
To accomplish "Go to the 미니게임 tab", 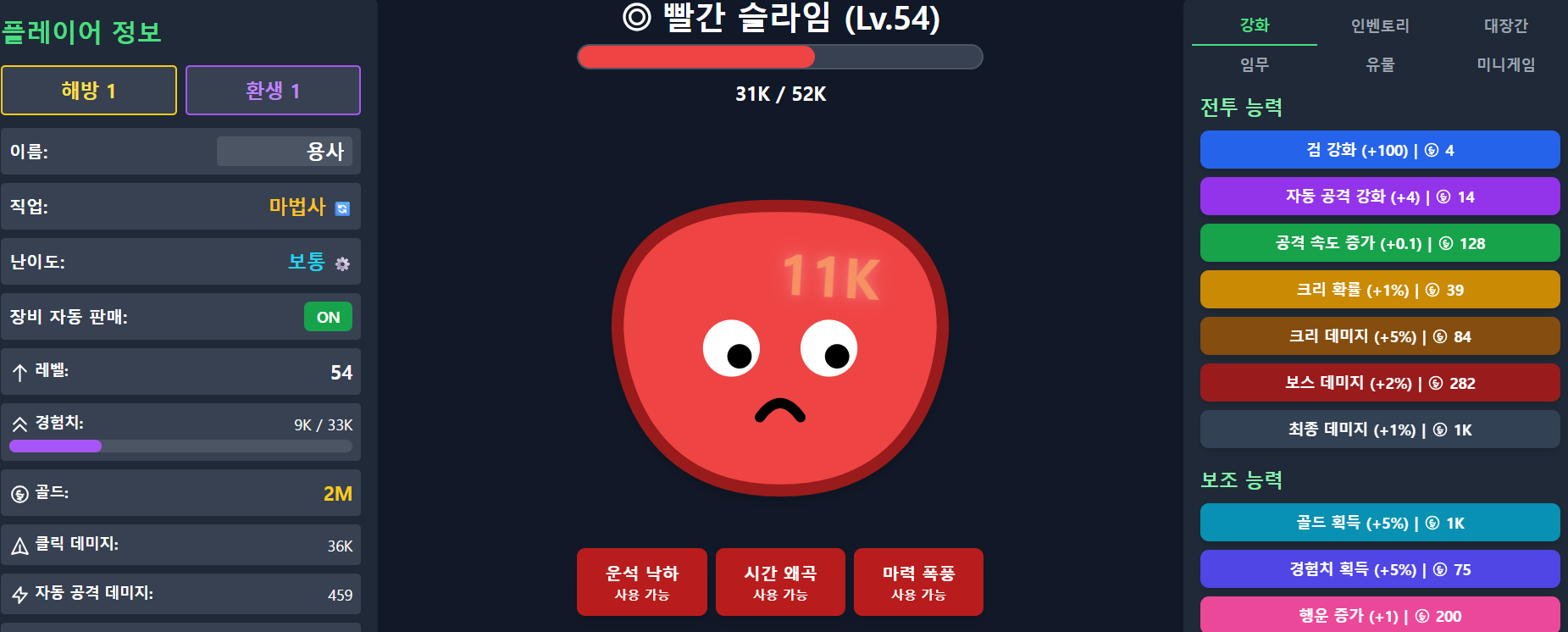I will 1505,64.
